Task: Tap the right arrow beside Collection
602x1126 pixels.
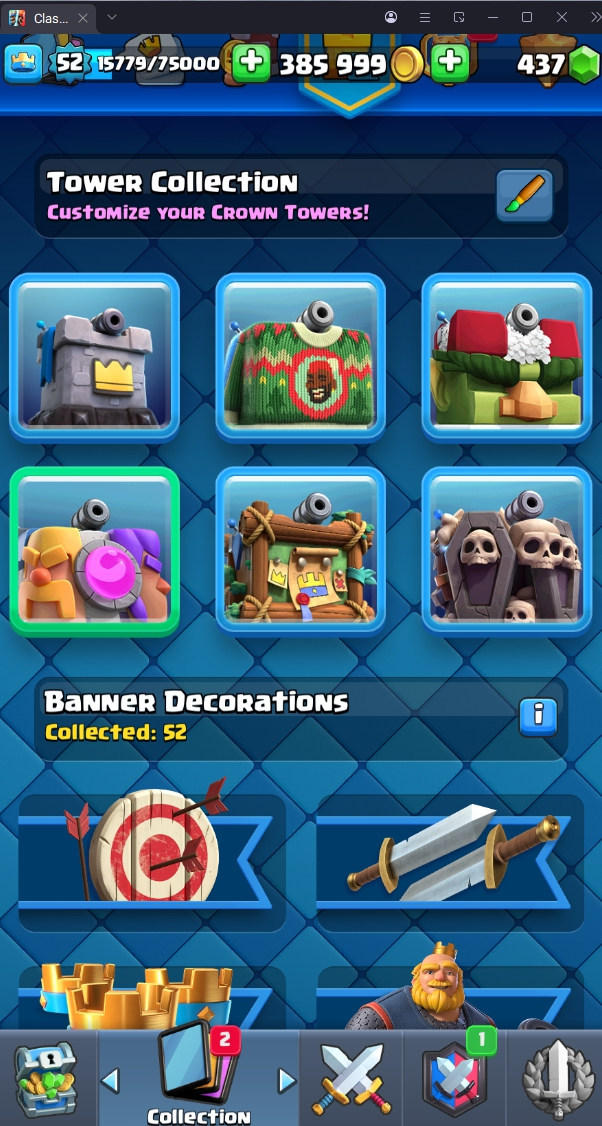Action: coord(286,1080)
